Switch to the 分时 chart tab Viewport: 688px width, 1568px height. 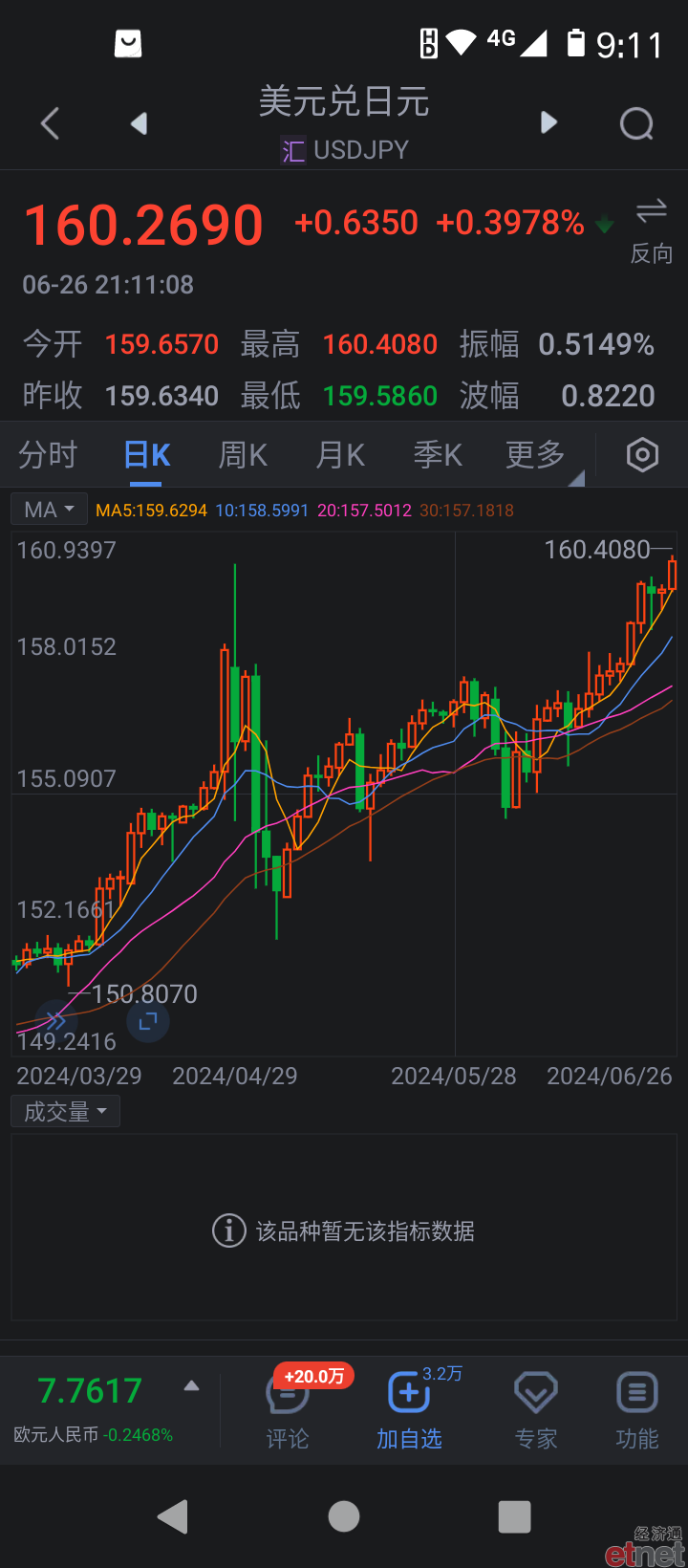click(48, 455)
